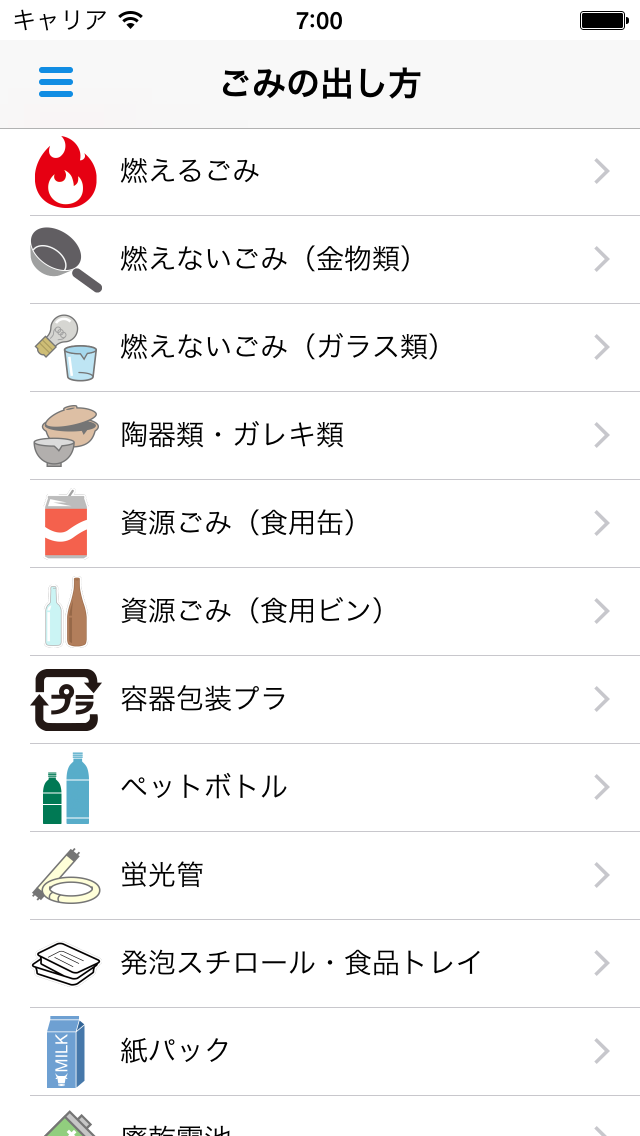Viewport: 640px width, 1136px height.
Task: Choose the ペットボトル row
Action: point(320,788)
